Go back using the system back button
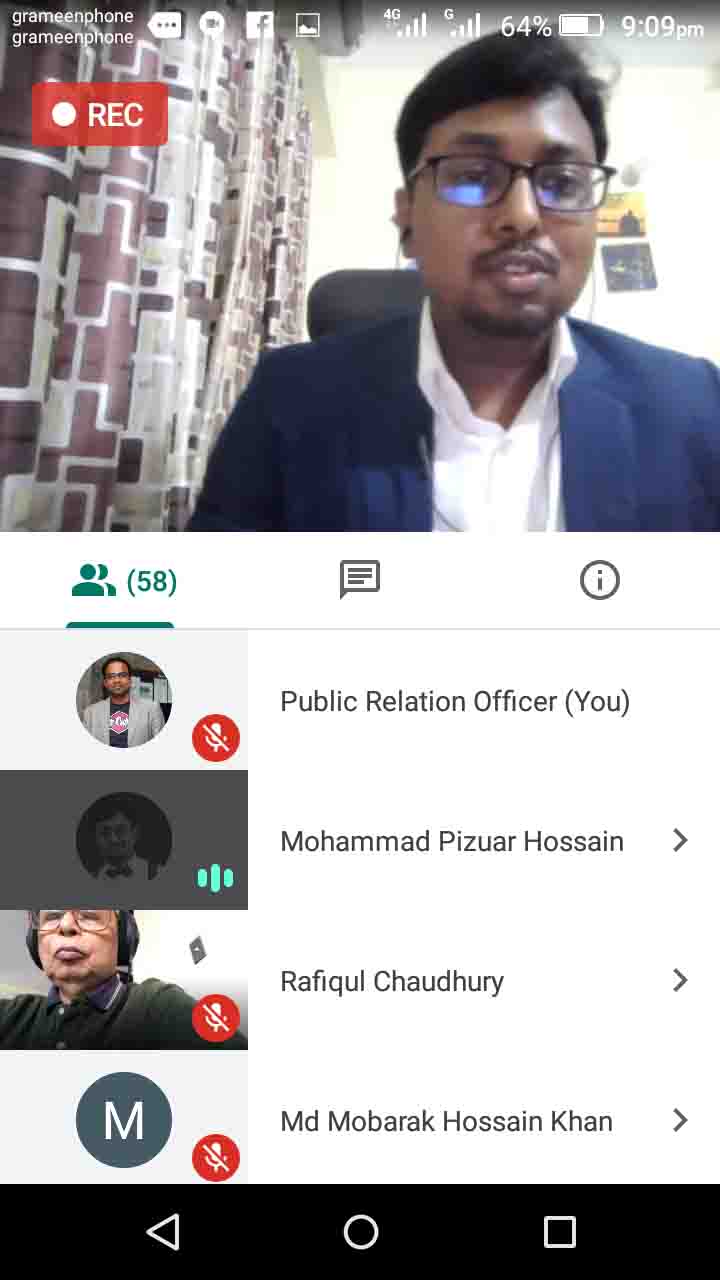This screenshot has height=1280, width=720. [x=163, y=1232]
